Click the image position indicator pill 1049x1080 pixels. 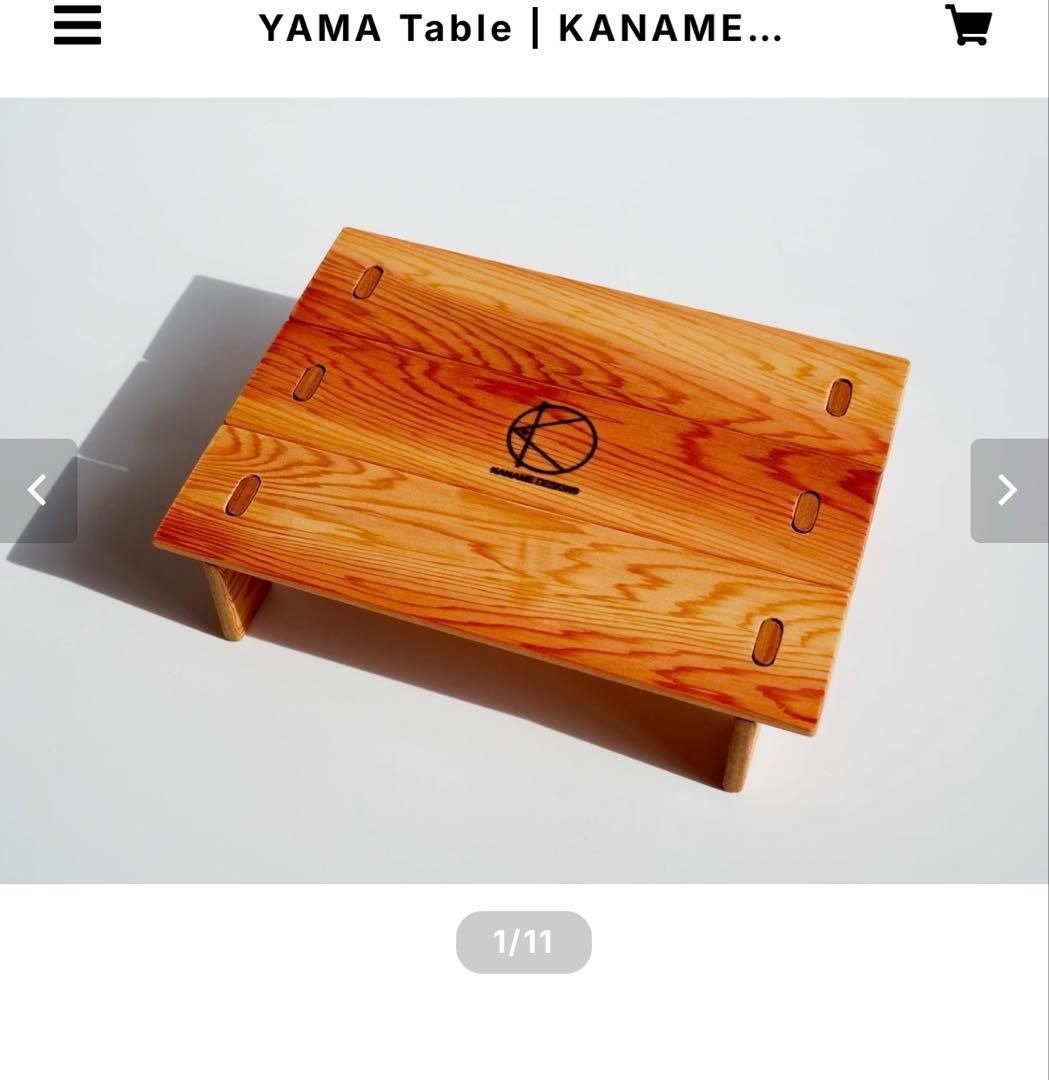click(524, 941)
